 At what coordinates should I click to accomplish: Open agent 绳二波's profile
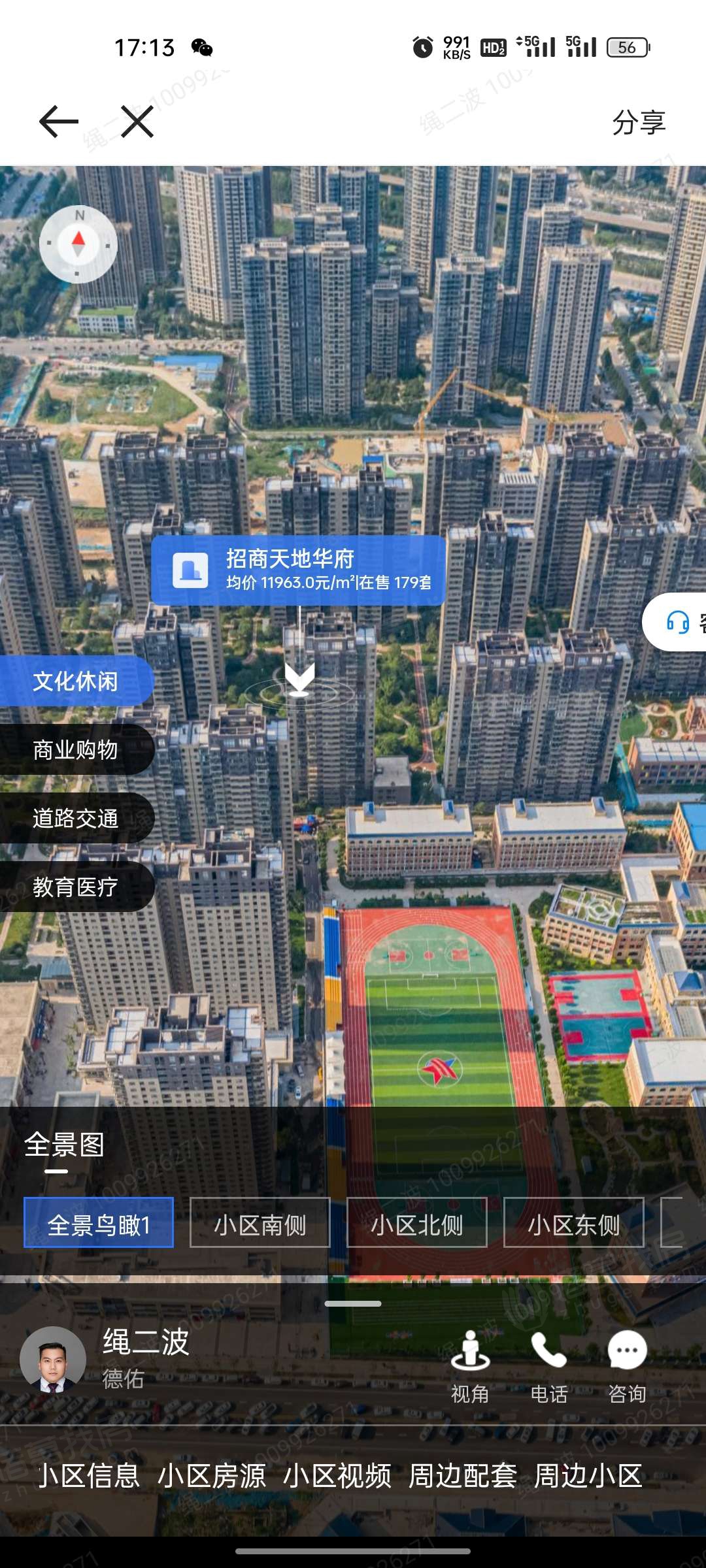[54, 1360]
